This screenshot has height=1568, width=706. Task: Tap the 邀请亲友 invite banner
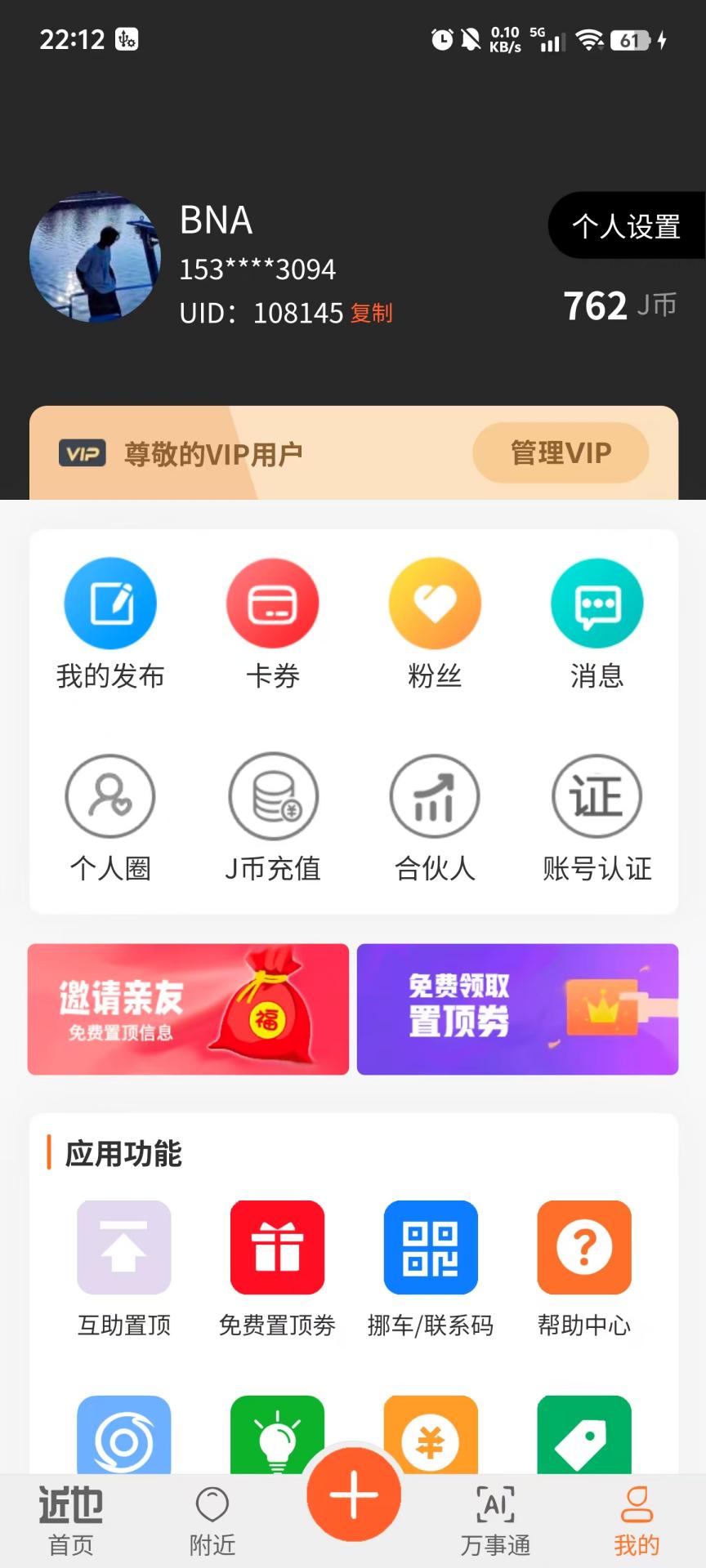coord(188,1009)
